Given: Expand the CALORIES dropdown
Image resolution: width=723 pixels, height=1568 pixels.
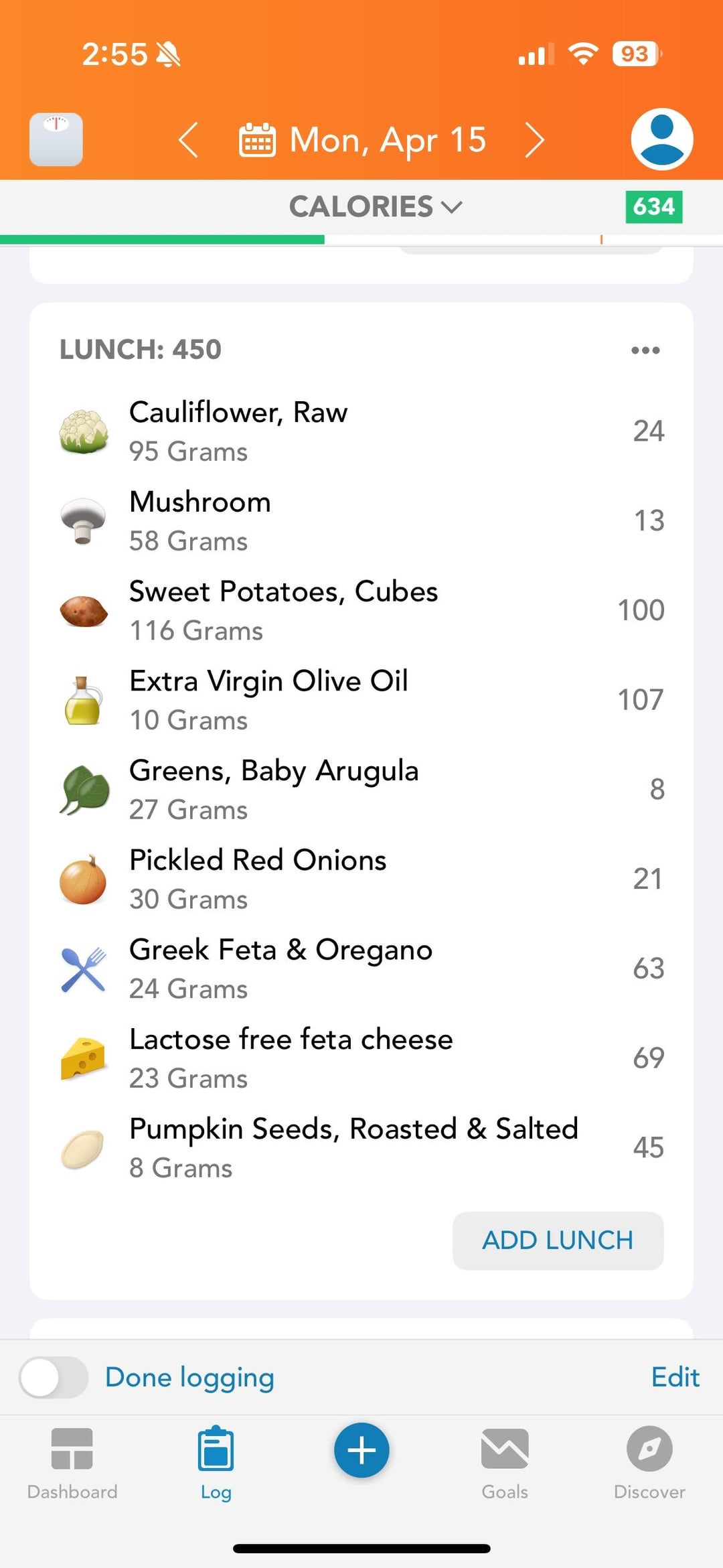Looking at the screenshot, I should [376, 206].
